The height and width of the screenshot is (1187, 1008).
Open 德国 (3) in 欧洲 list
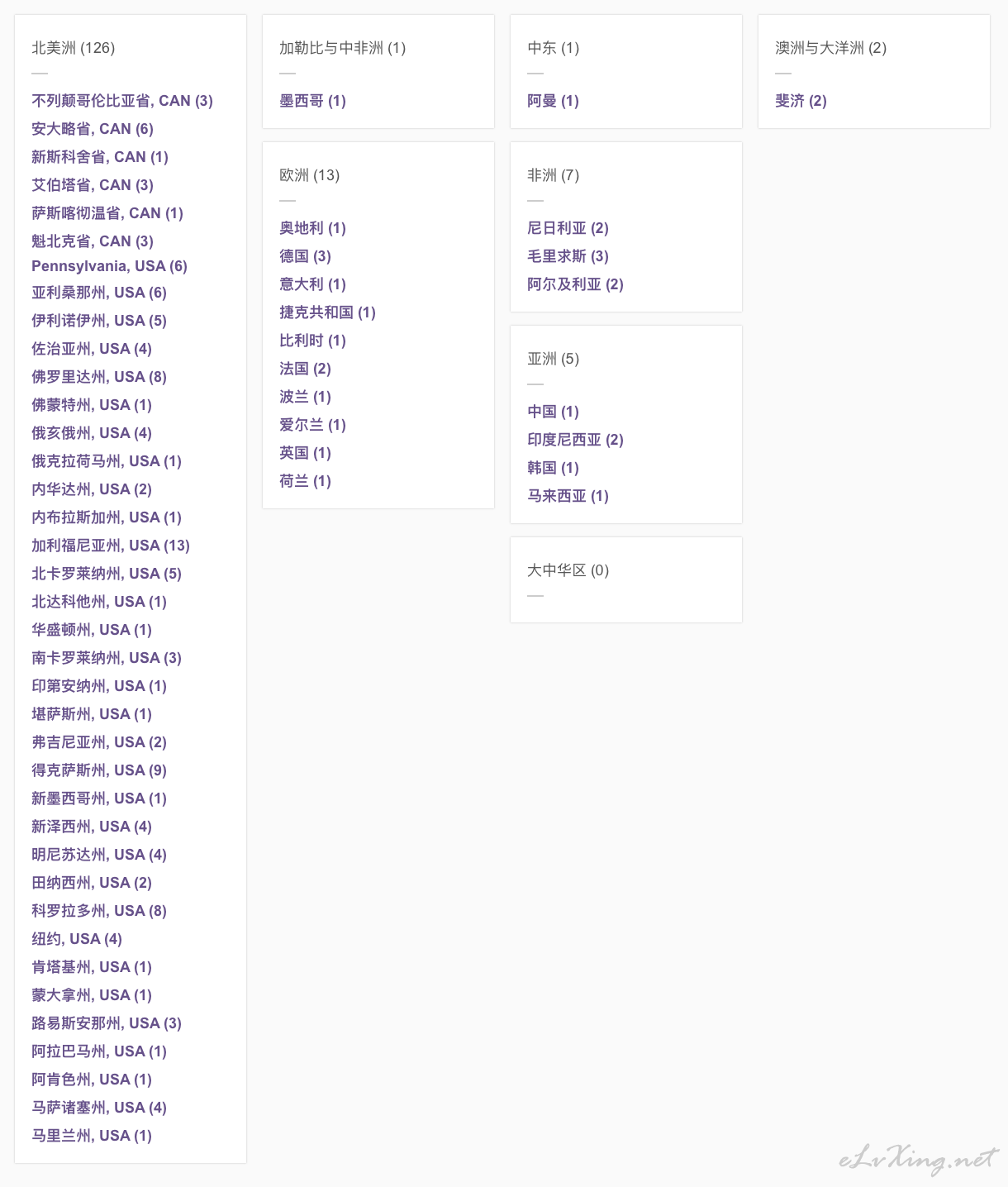pos(305,256)
